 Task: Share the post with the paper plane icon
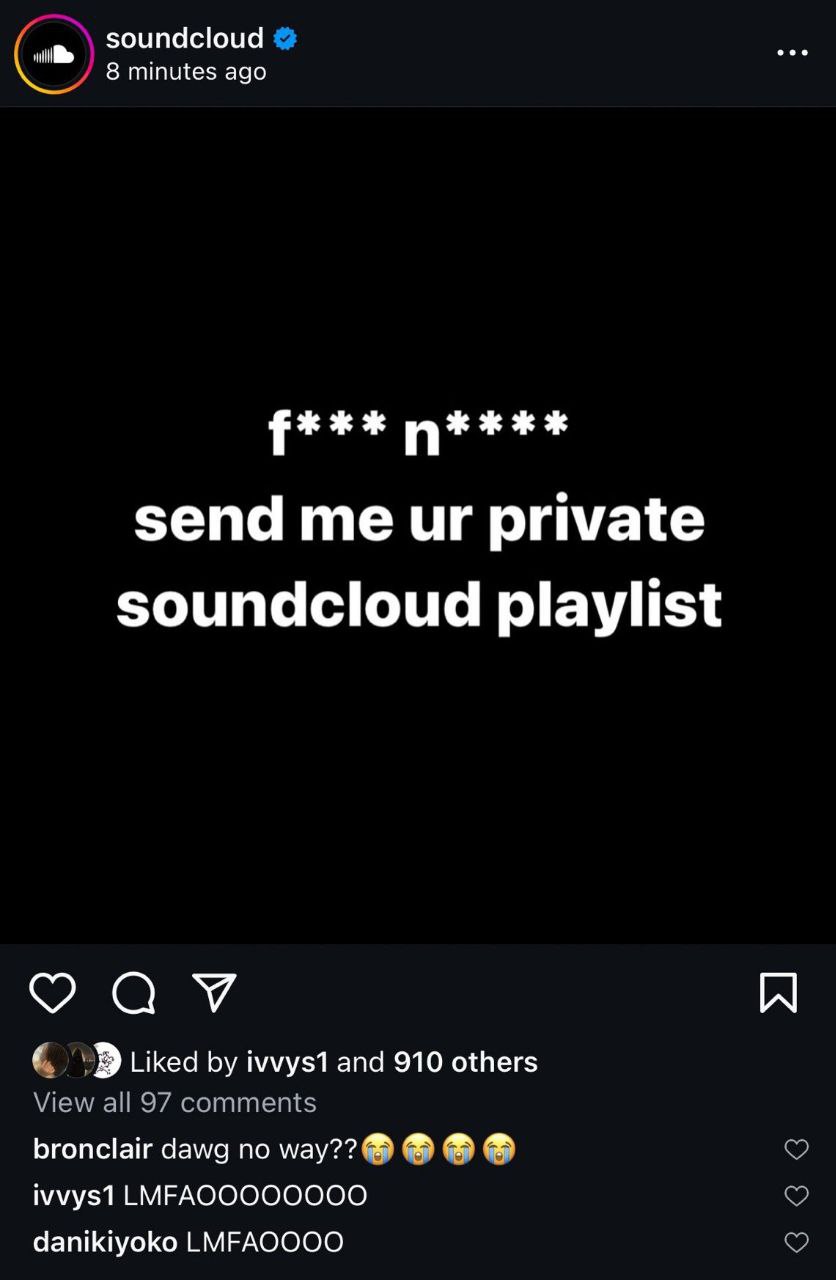pos(214,992)
